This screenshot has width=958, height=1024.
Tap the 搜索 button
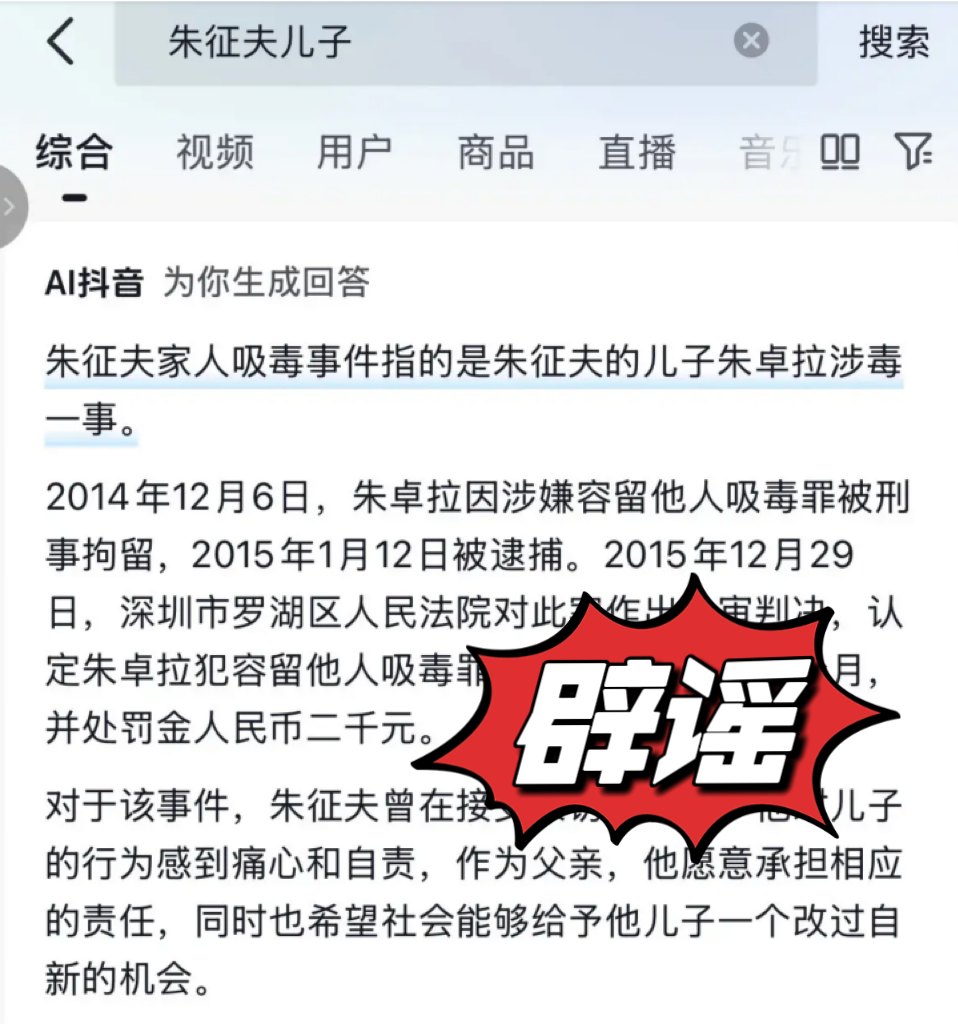click(x=893, y=43)
